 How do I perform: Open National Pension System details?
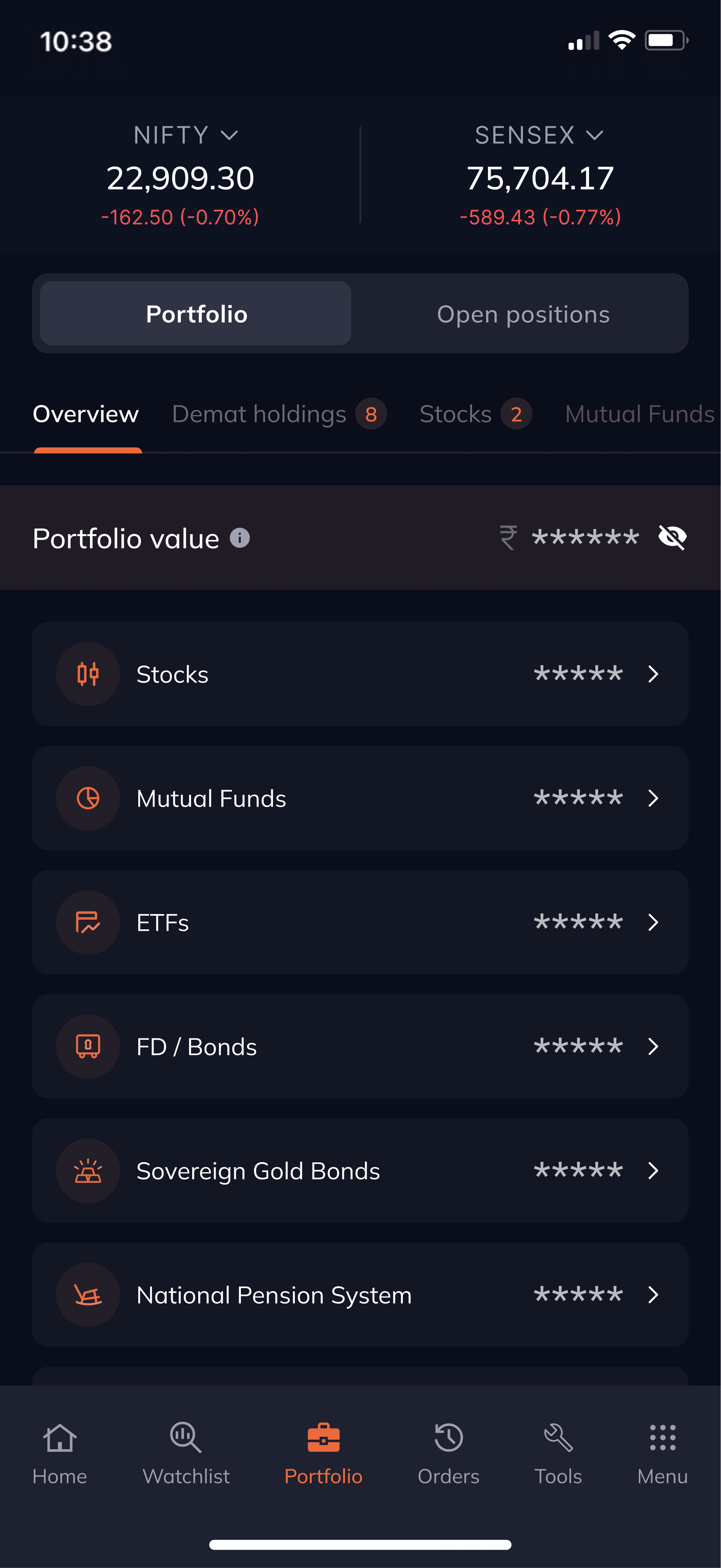point(360,1295)
